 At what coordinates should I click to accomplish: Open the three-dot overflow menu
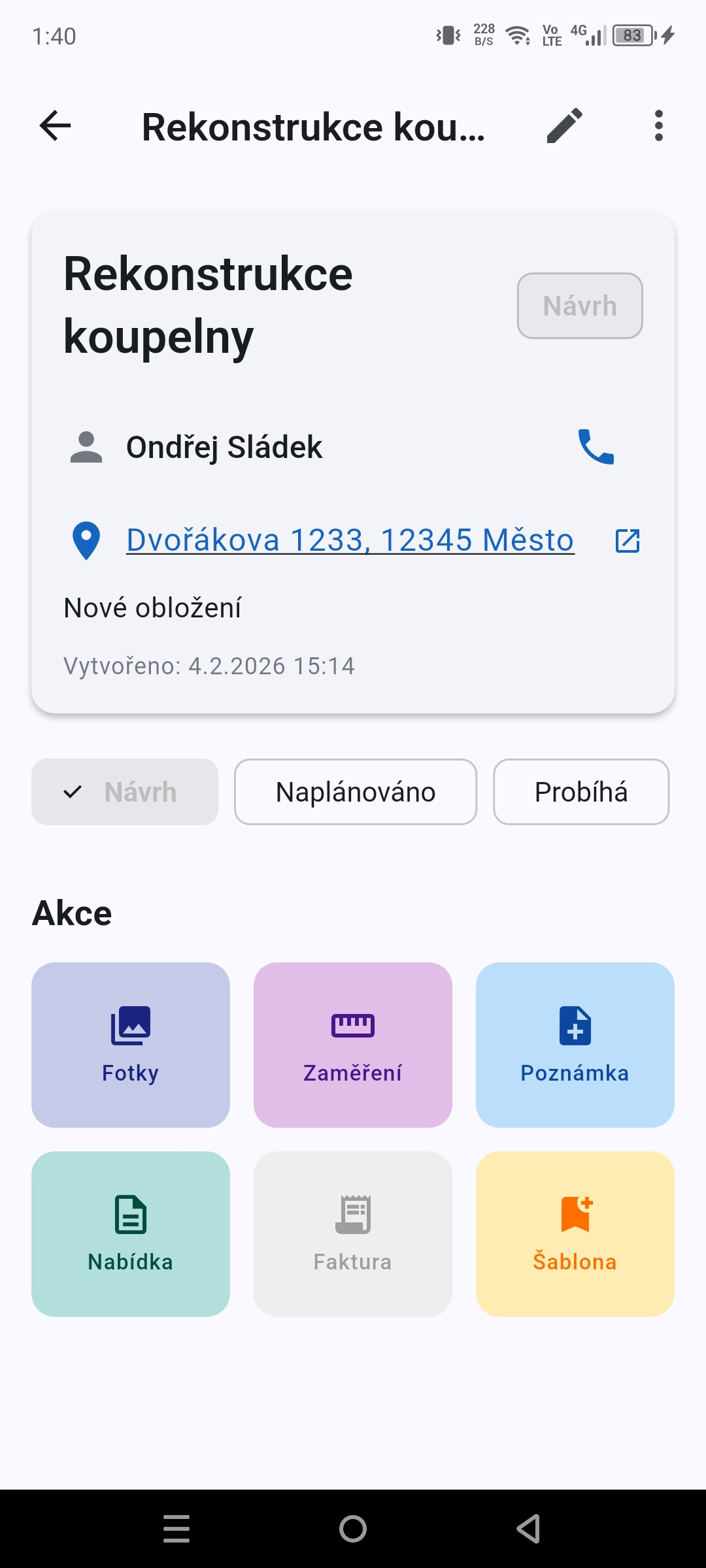658,125
